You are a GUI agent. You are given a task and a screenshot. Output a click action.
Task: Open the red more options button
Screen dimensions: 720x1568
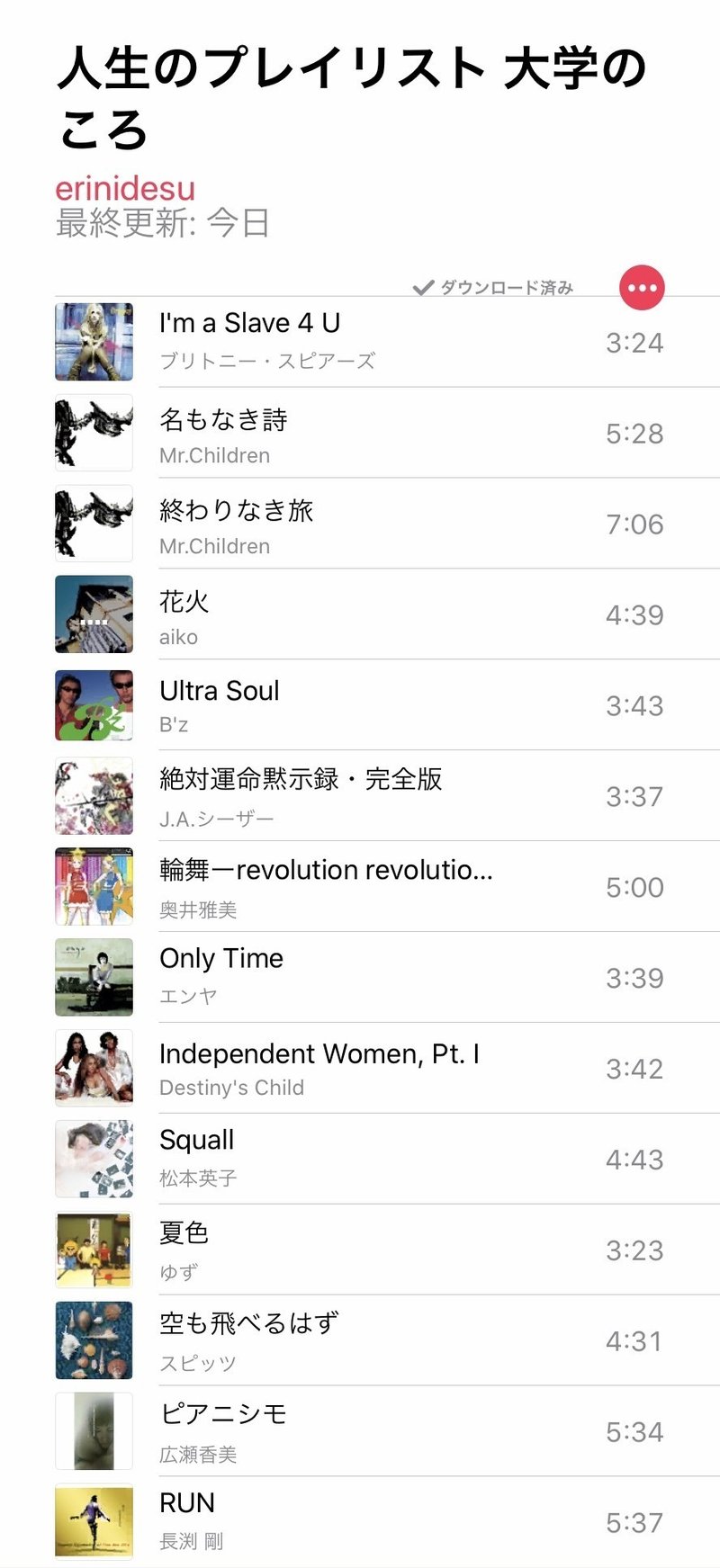click(642, 288)
